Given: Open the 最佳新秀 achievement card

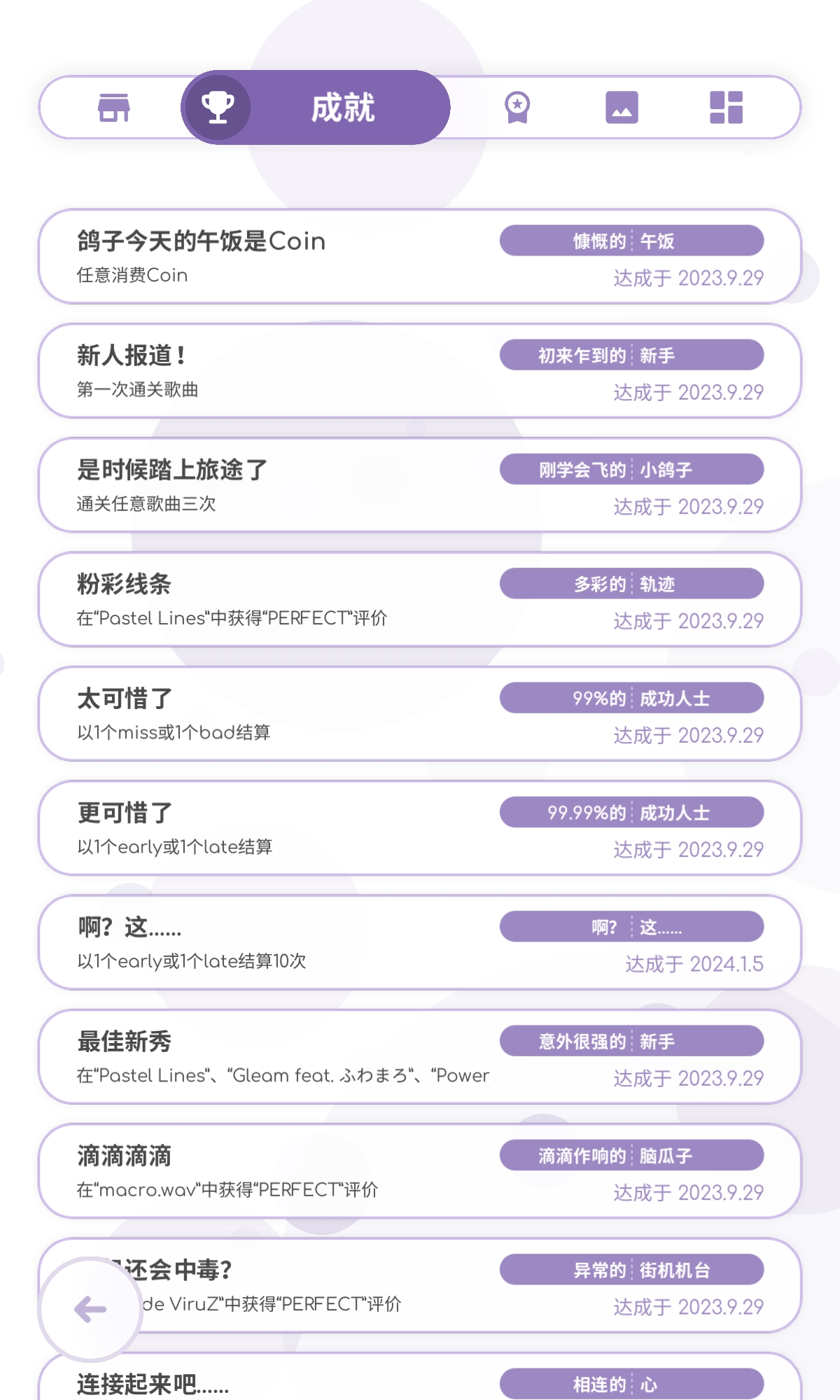Looking at the screenshot, I should pos(419,1056).
